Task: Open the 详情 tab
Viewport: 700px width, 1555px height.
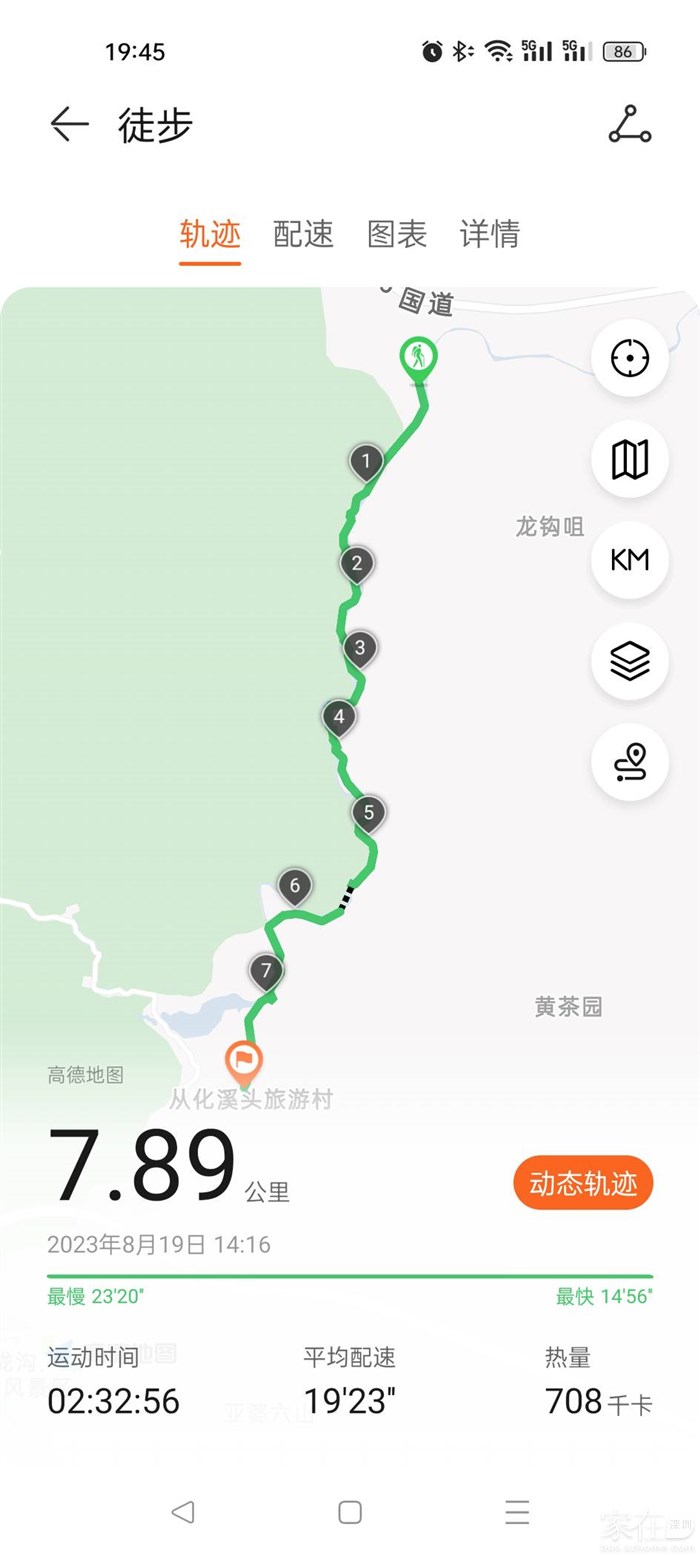Action: (490, 234)
